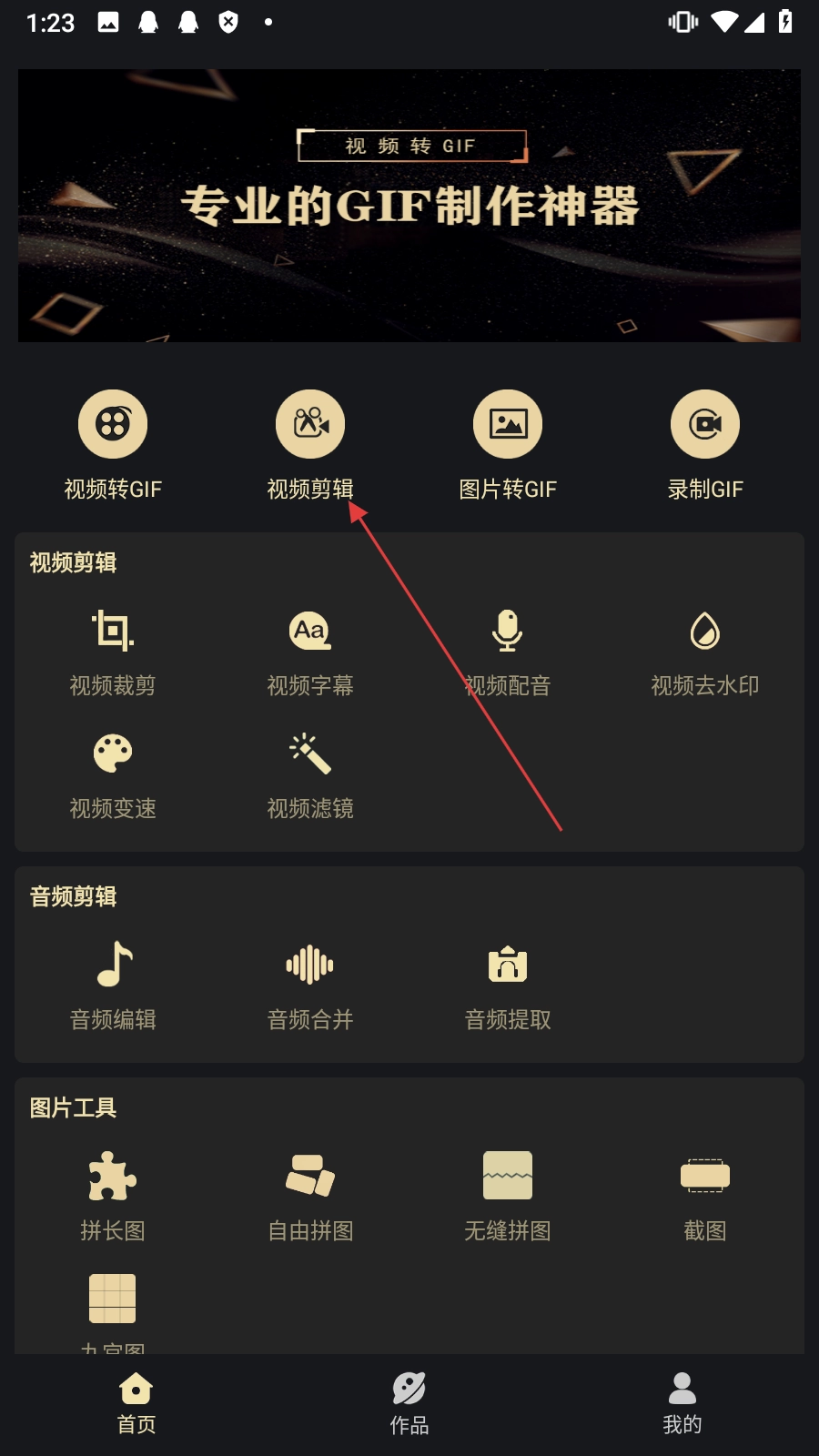
Task: Switch to the 作品 tab
Action: pos(409,1404)
